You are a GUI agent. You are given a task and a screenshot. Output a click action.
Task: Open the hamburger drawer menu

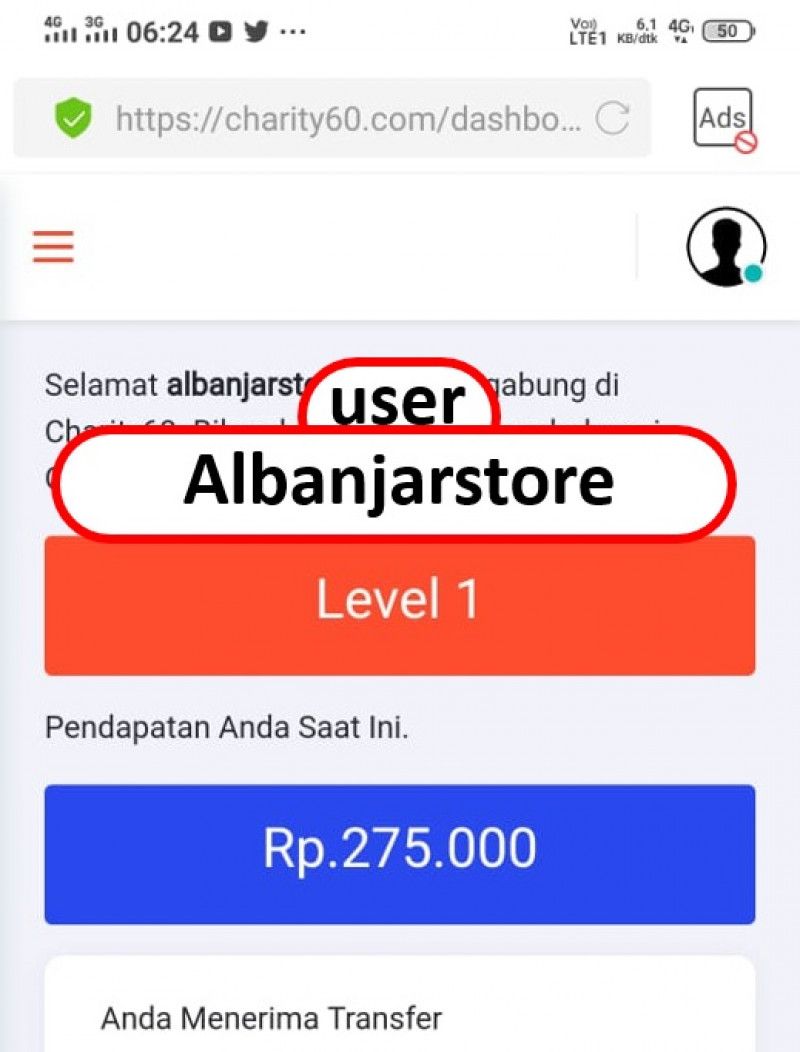point(54,246)
